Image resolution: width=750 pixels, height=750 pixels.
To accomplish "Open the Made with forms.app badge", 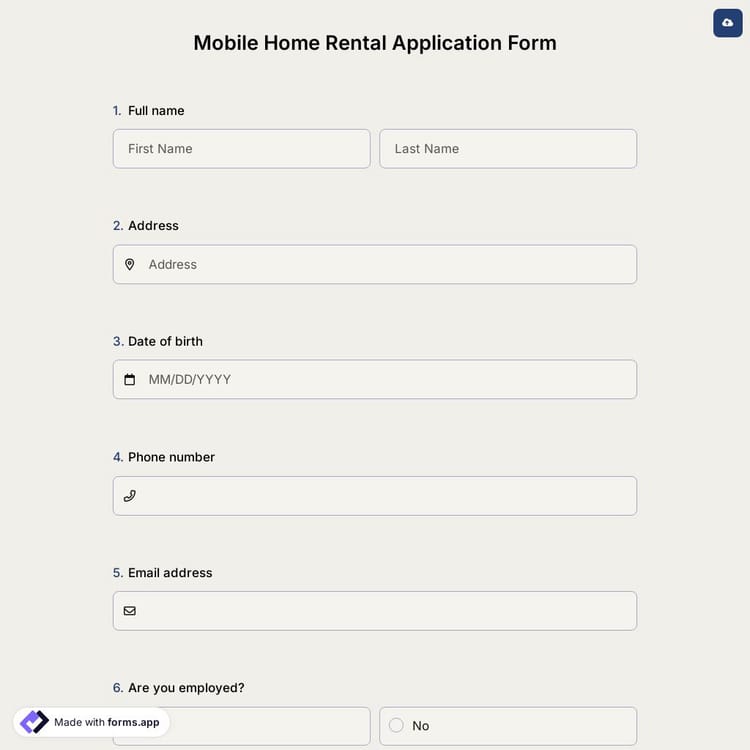I will [x=92, y=722].
